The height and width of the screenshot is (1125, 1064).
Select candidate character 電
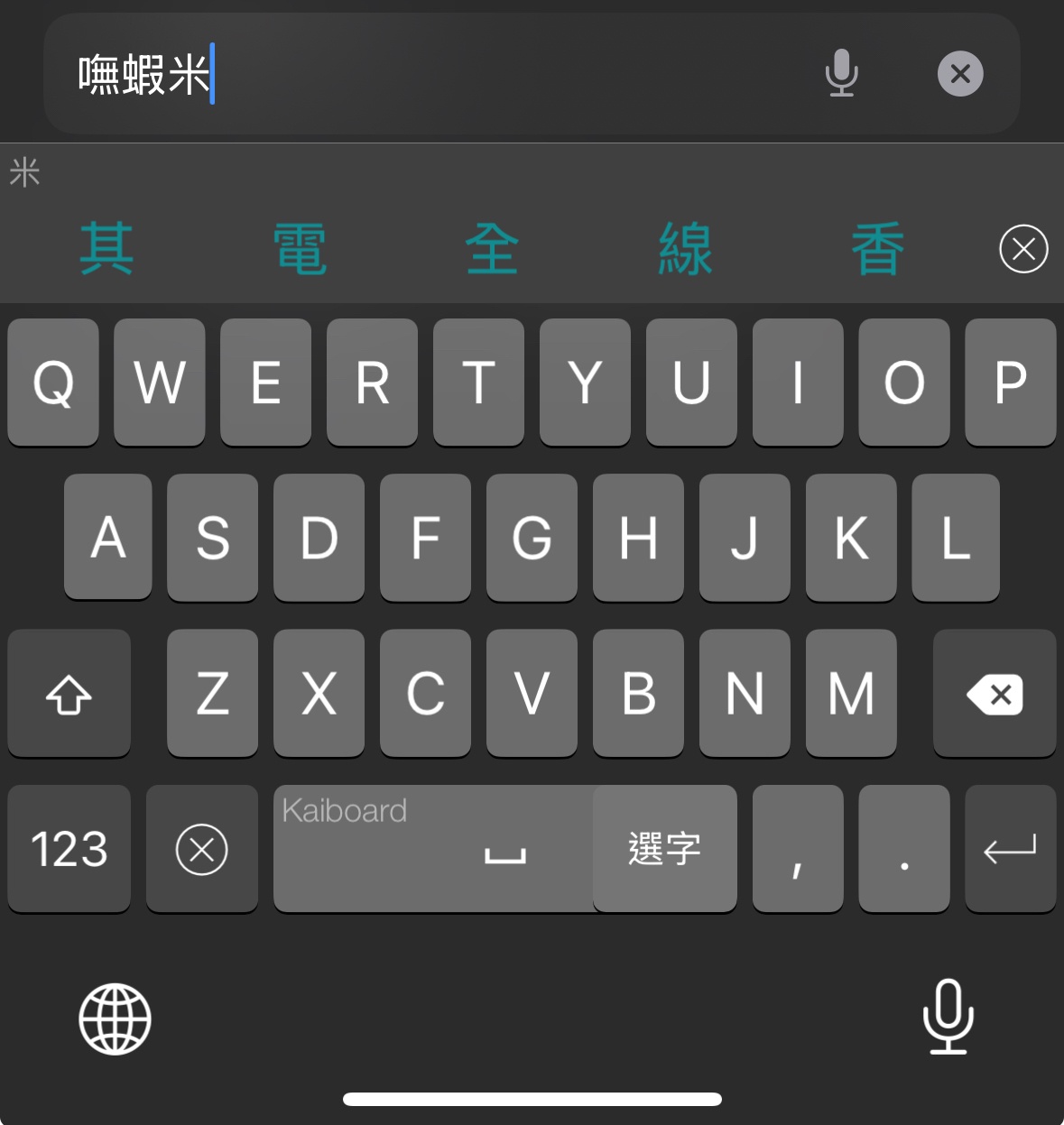tap(300, 249)
